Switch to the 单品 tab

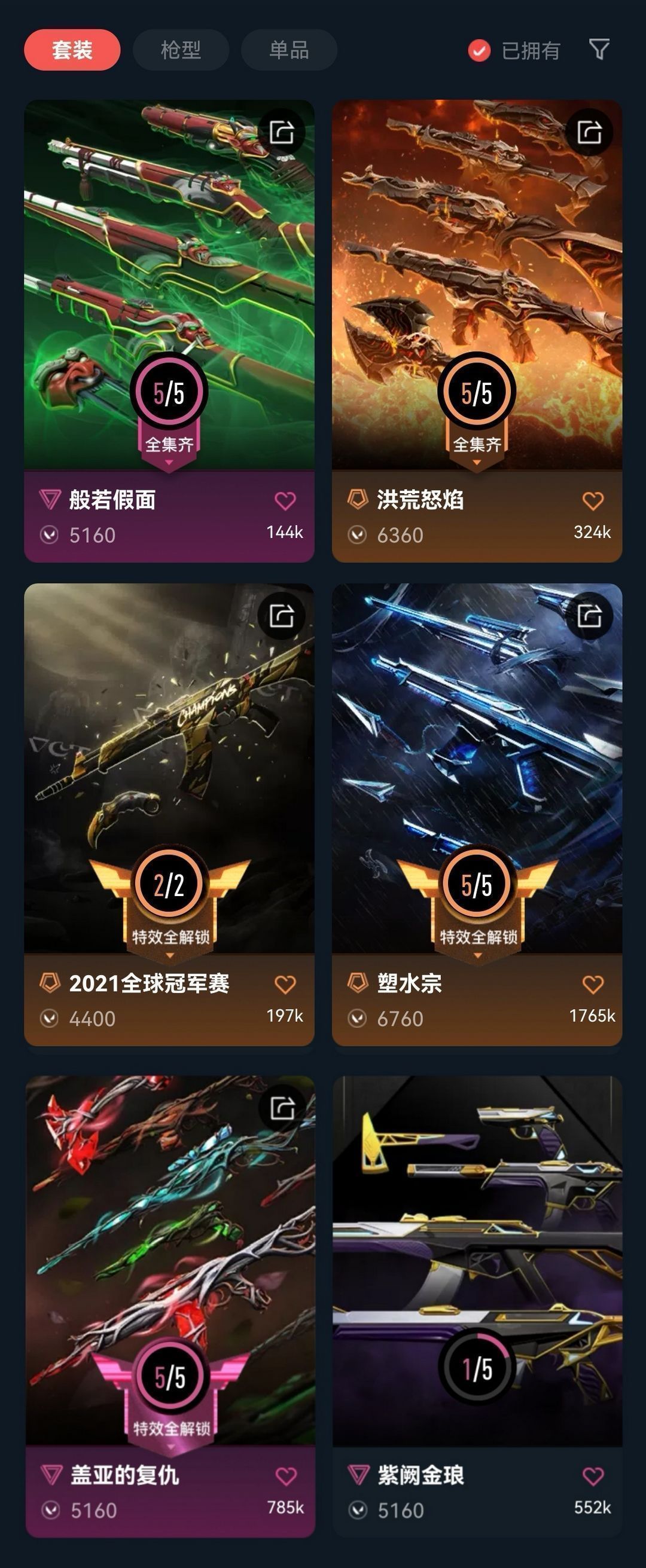(x=288, y=50)
